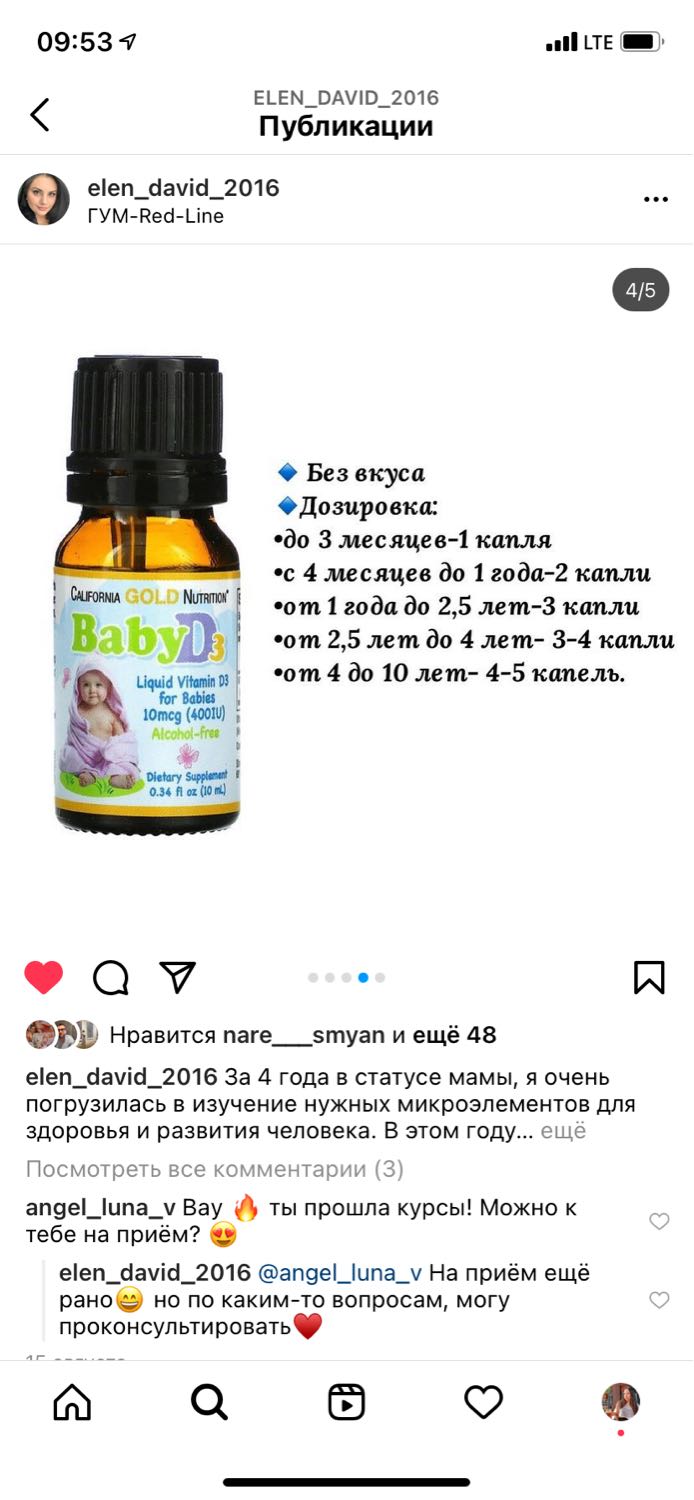Screen dimensions: 694x1500
Task: Open your profile tab avatar
Action: [621, 1402]
